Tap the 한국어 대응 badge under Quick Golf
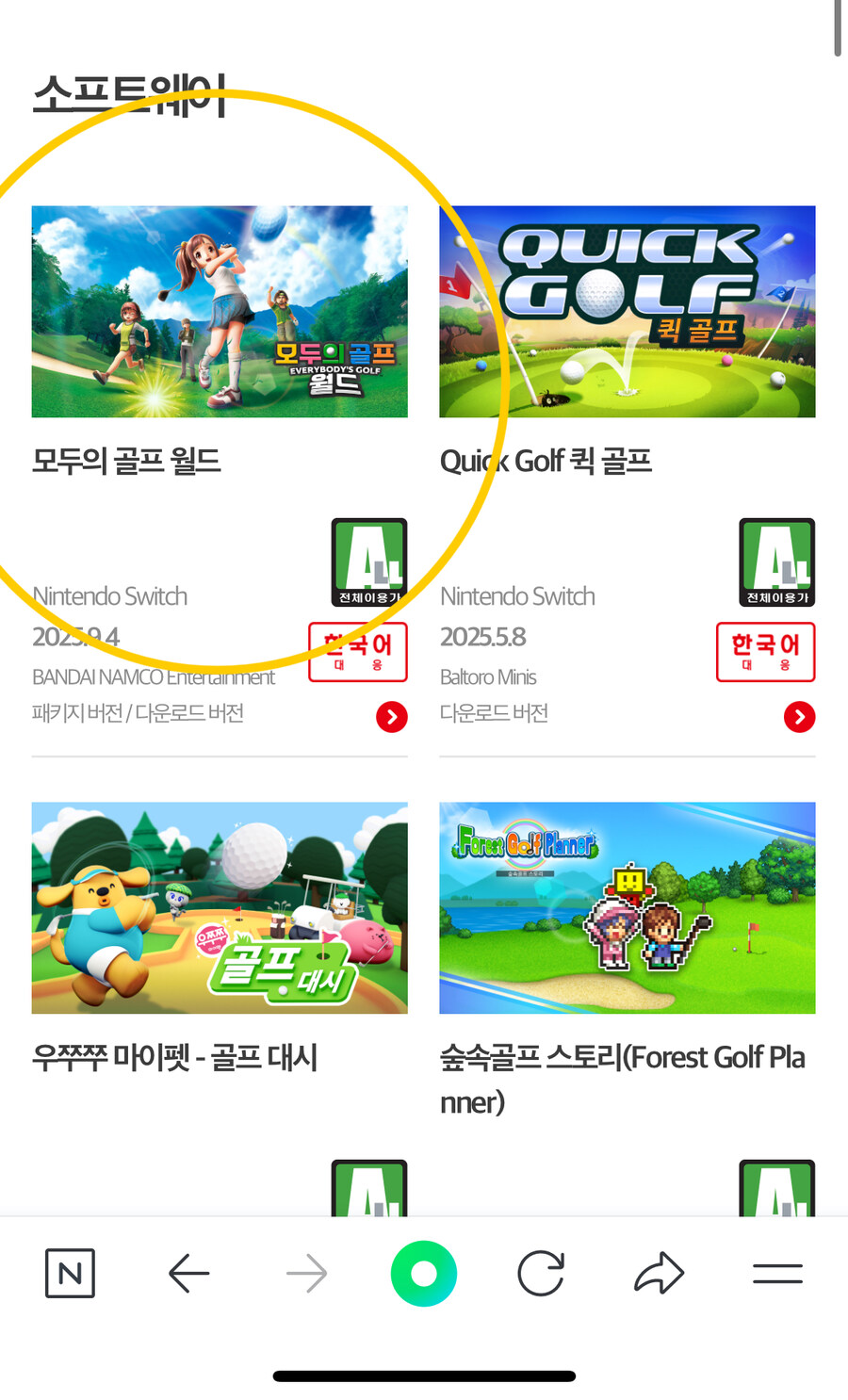This screenshot has width=848, height=1400. 765,651
